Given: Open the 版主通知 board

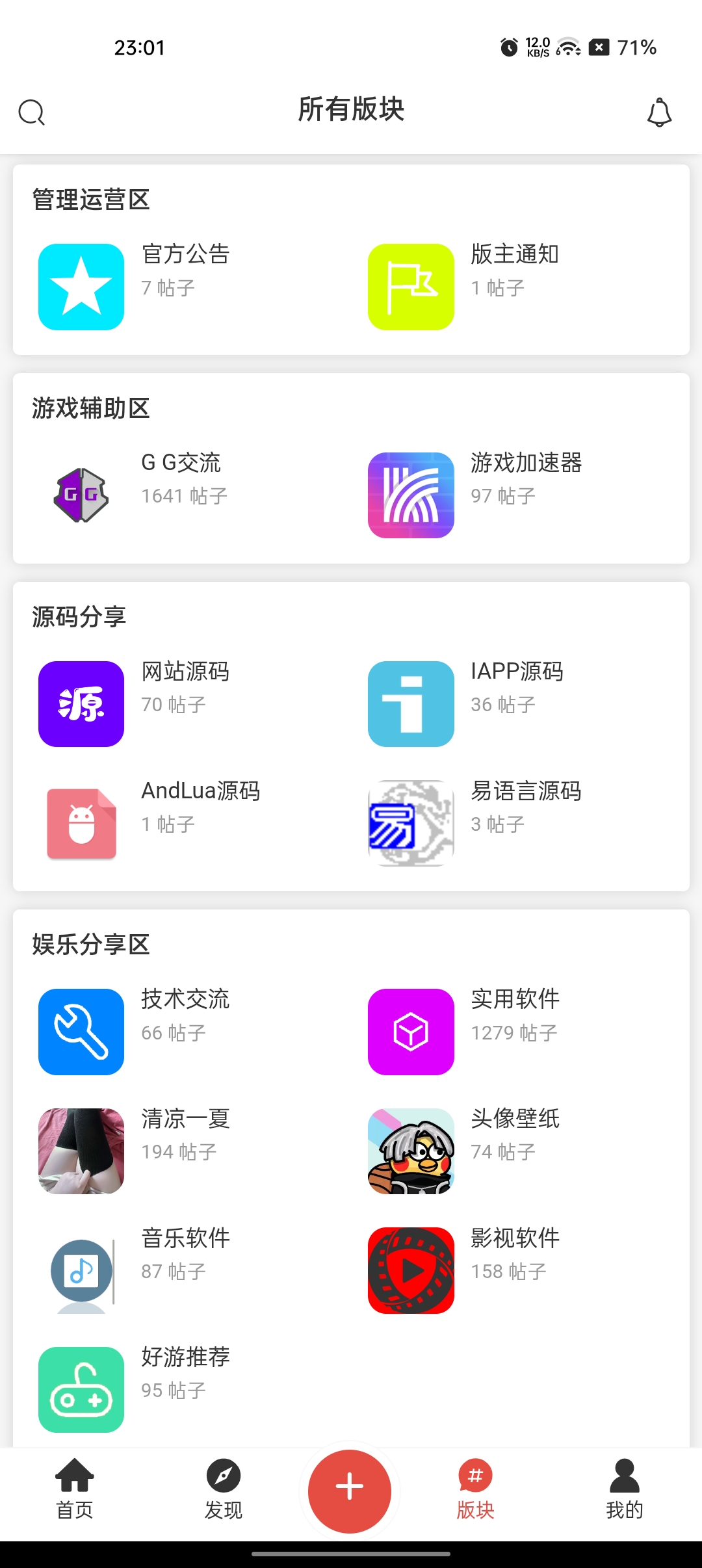Looking at the screenshot, I should pos(411,287).
